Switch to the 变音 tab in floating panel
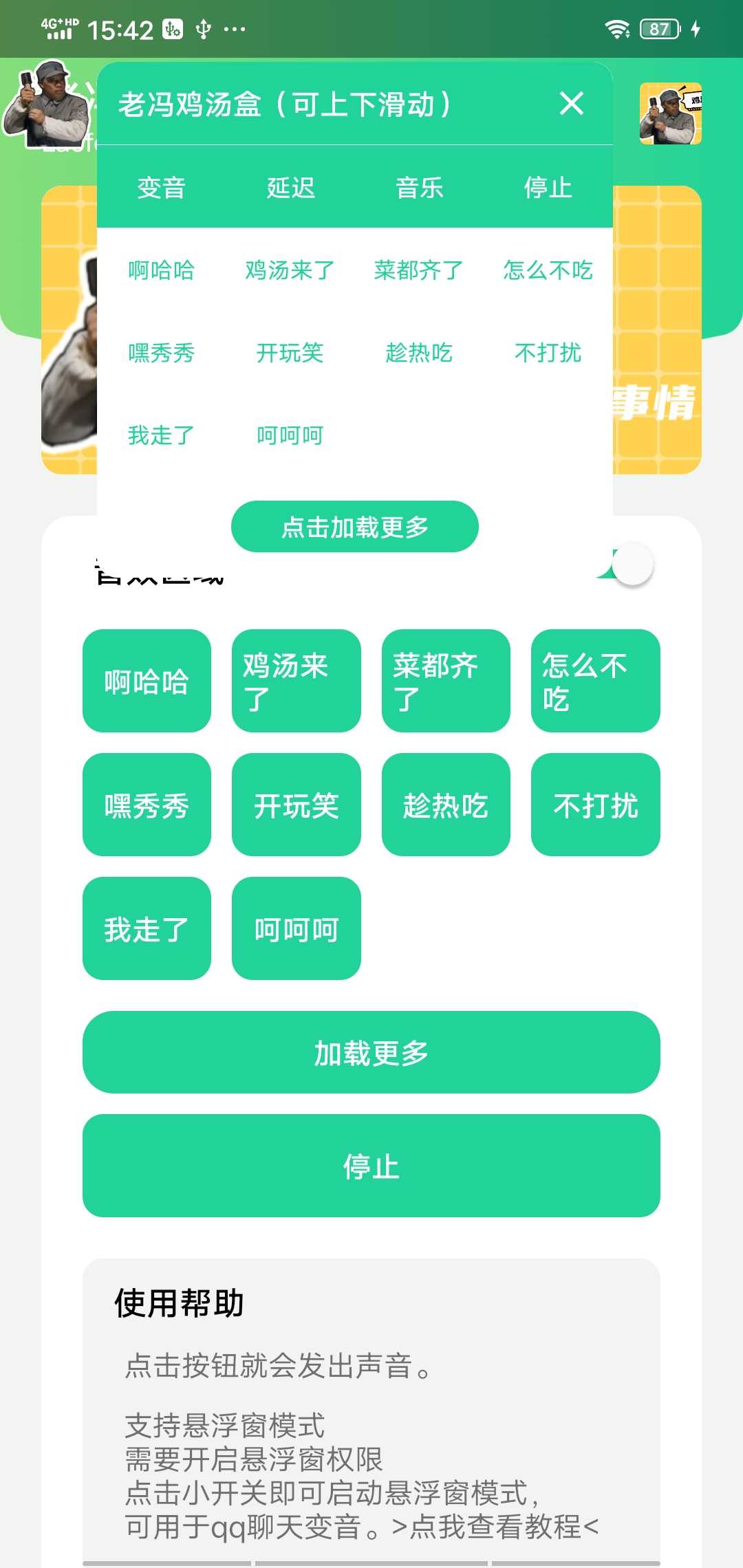 pos(161,188)
